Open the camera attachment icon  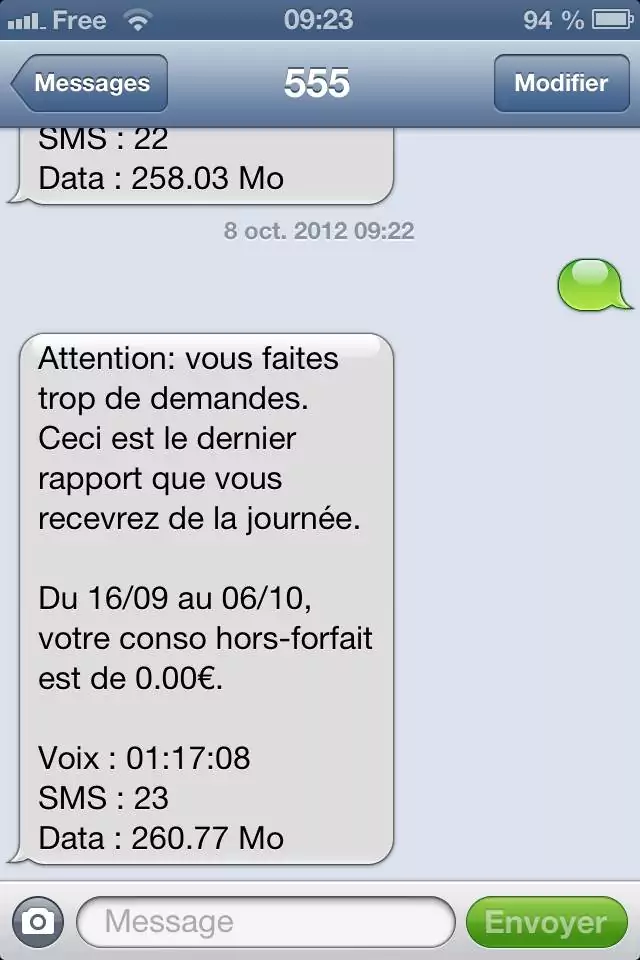tap(38, 921)
